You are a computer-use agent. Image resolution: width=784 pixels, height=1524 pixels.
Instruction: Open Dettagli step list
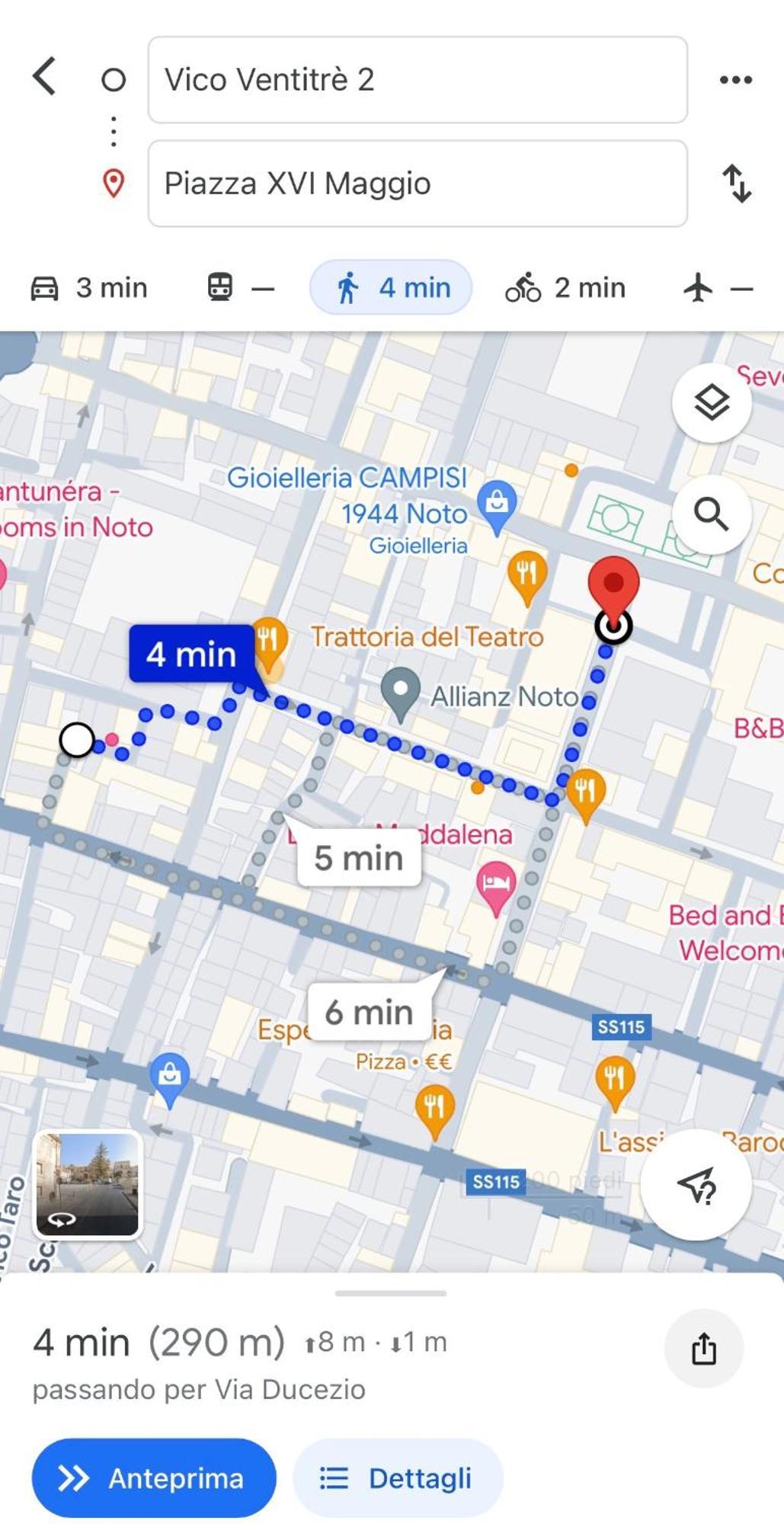click(397, 1478)
